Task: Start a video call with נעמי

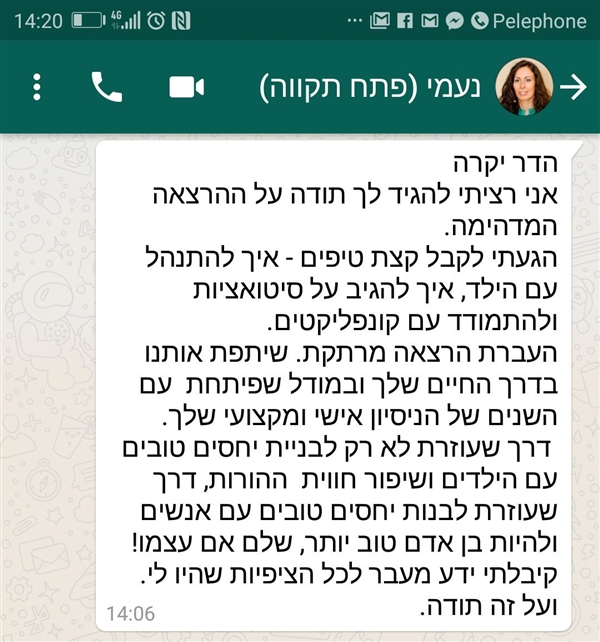Action: 186,87
